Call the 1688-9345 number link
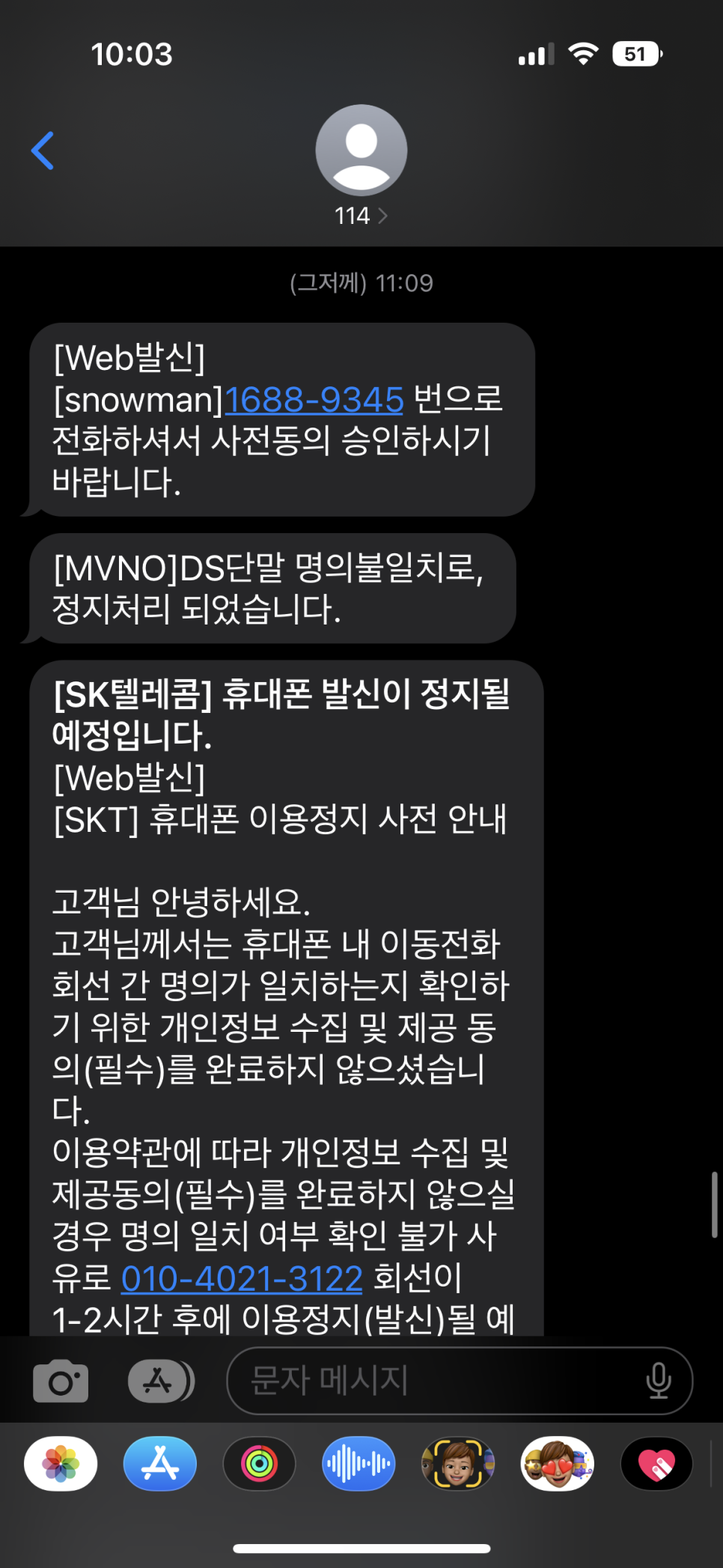 (314, 400)
